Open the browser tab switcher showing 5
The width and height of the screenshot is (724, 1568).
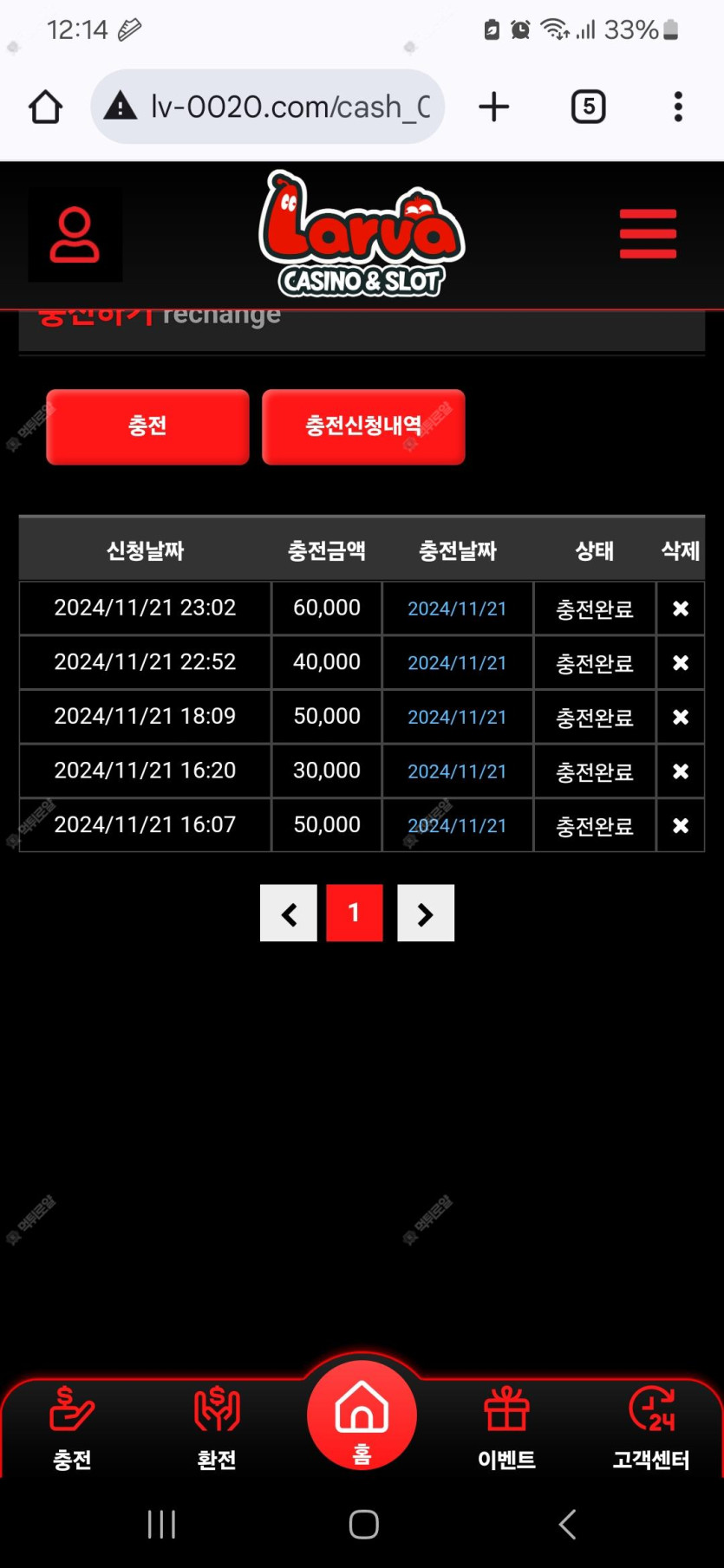pos(589,107)
